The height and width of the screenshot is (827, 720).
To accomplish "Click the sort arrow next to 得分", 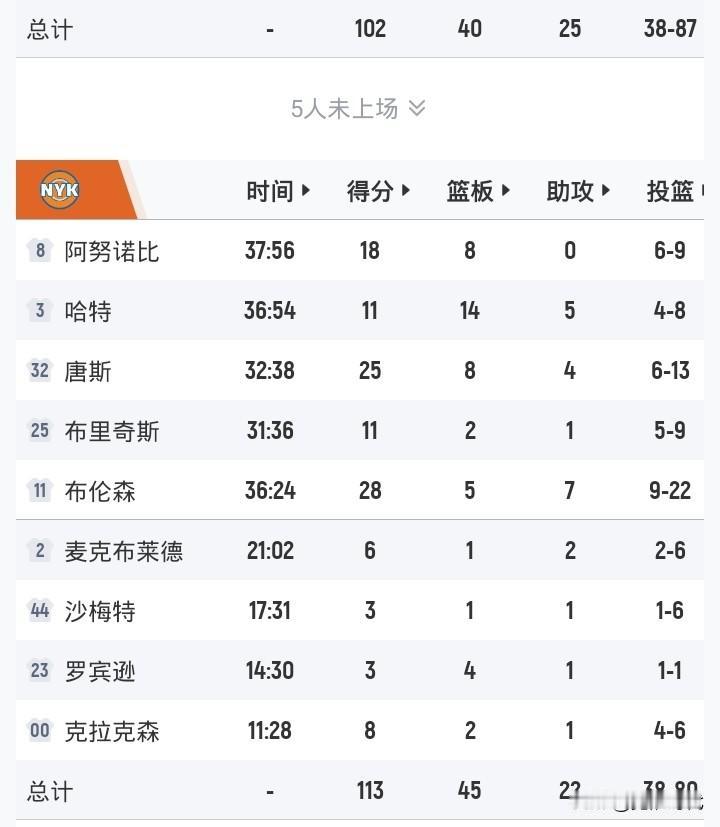I will click(405, 191).
